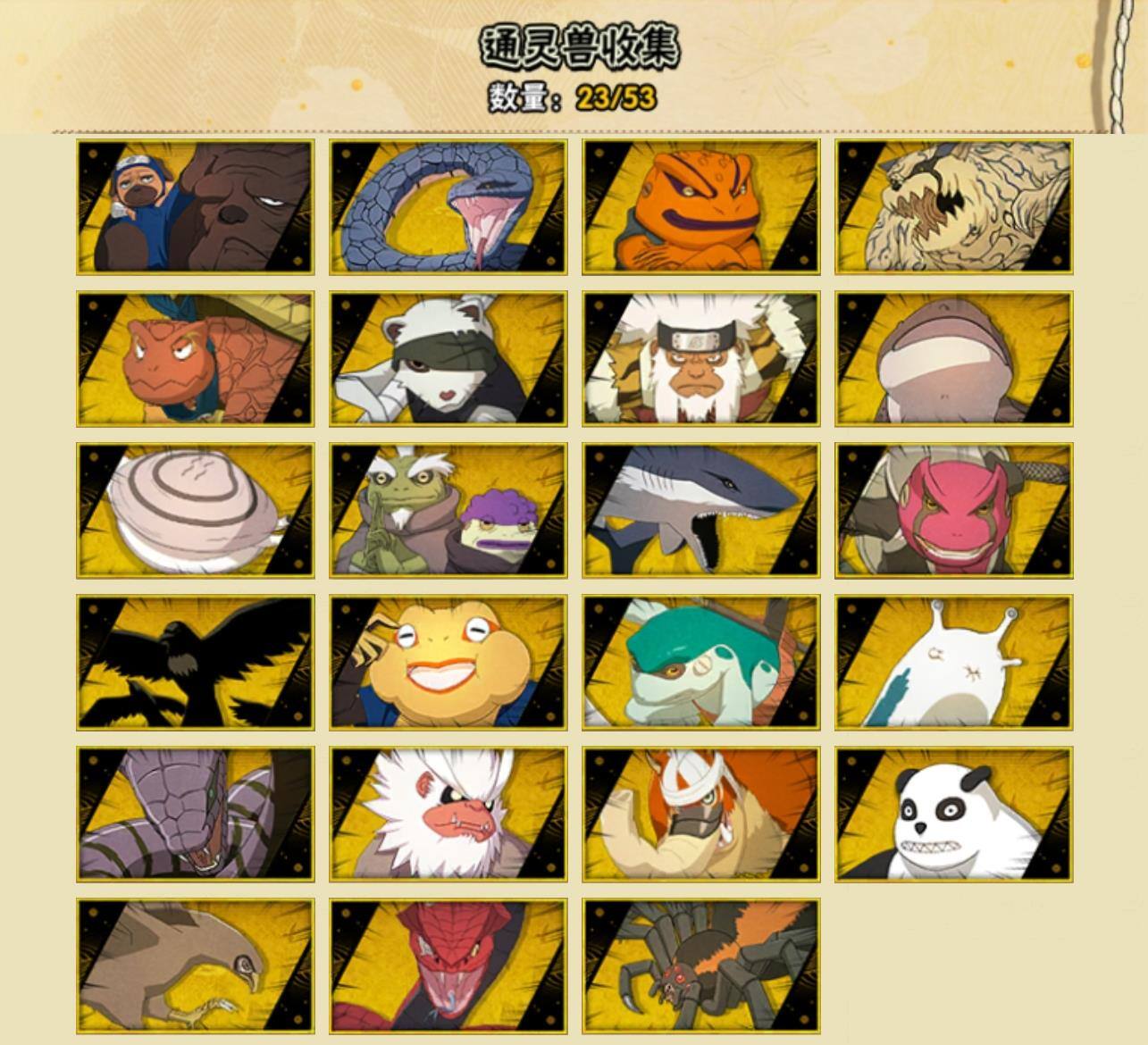This screenshot has height=1045, width=1148.
Task: Select the white slug Katsuyu card
Action: pos(953,663)
